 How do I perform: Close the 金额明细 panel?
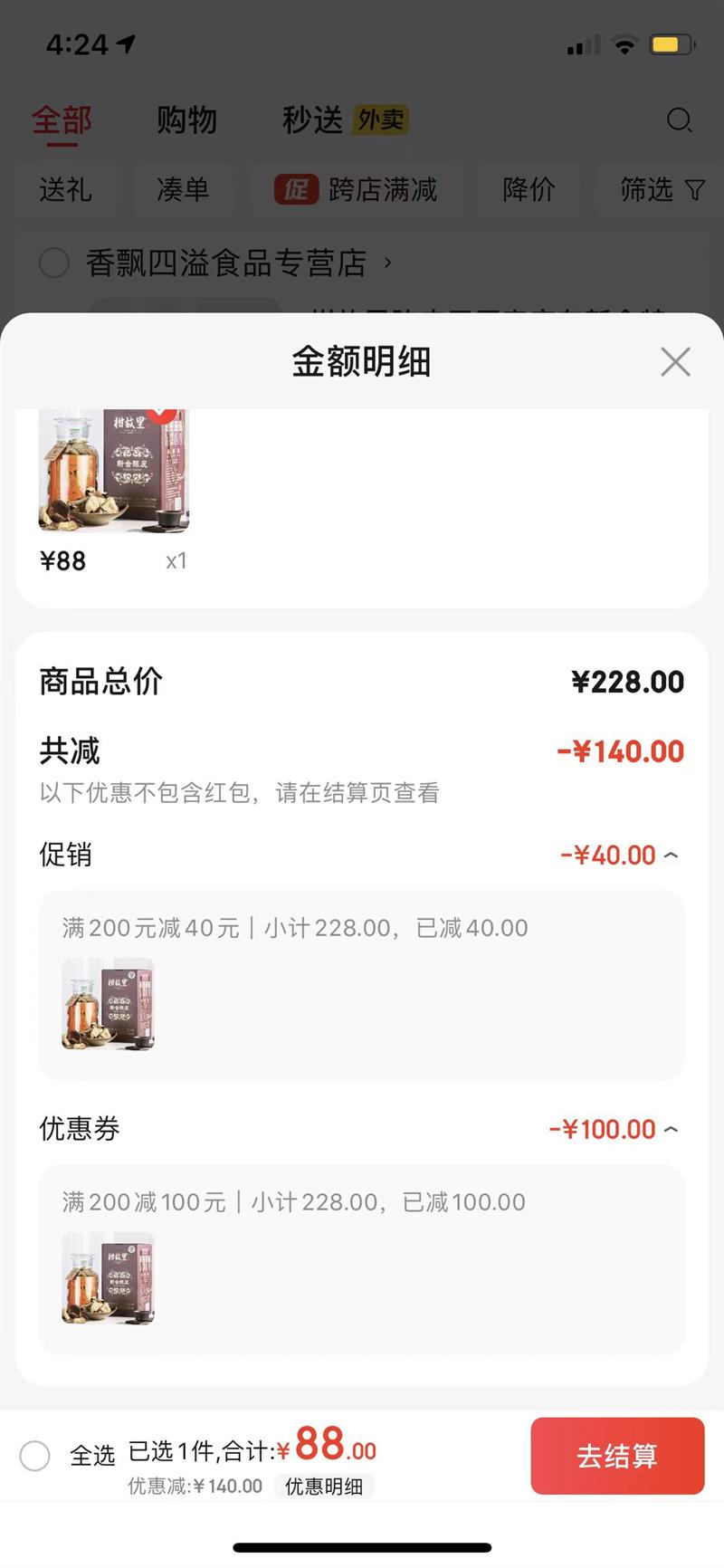(675, 362)
